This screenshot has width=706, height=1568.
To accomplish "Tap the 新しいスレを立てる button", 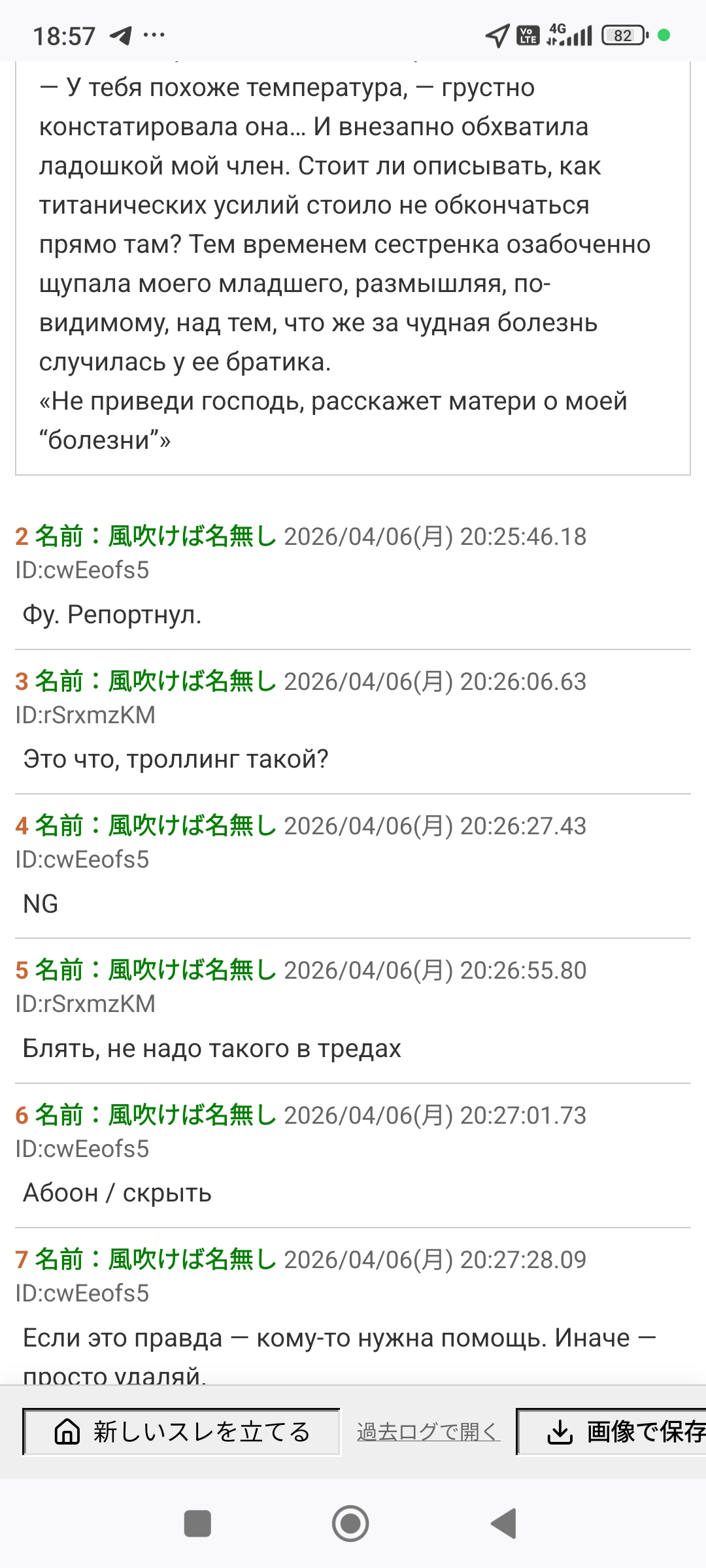I will pyautogui.click(x=181, y=1432).
